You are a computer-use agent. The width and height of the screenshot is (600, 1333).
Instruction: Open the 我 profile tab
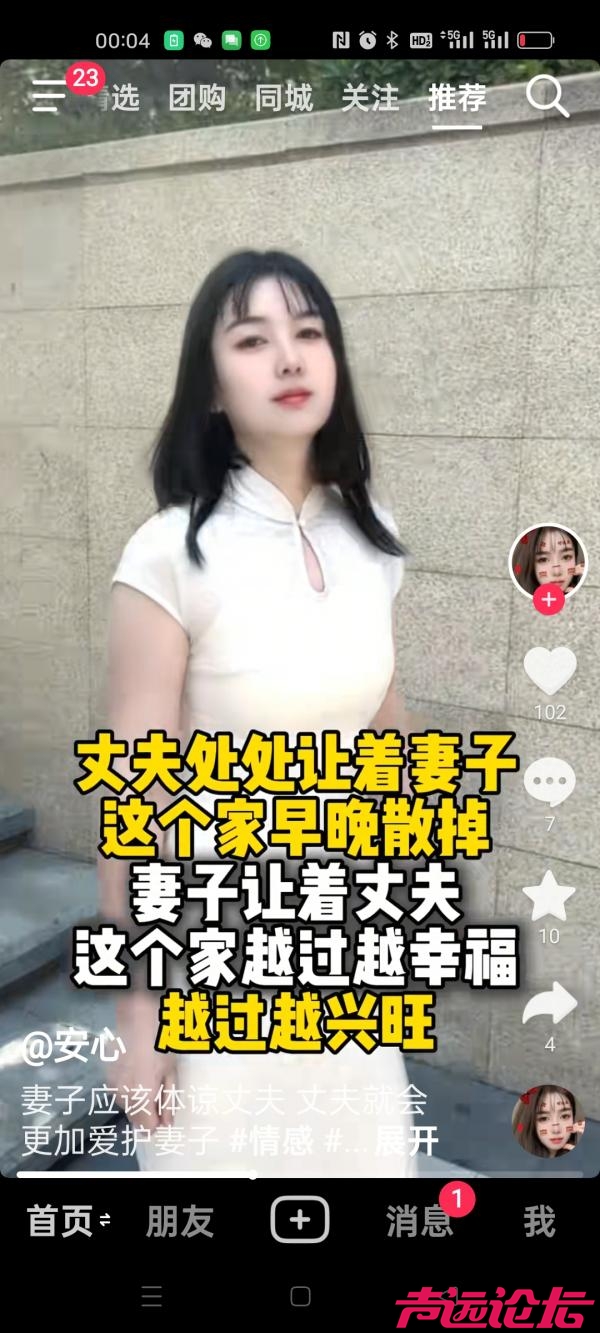click(539, 1221)
